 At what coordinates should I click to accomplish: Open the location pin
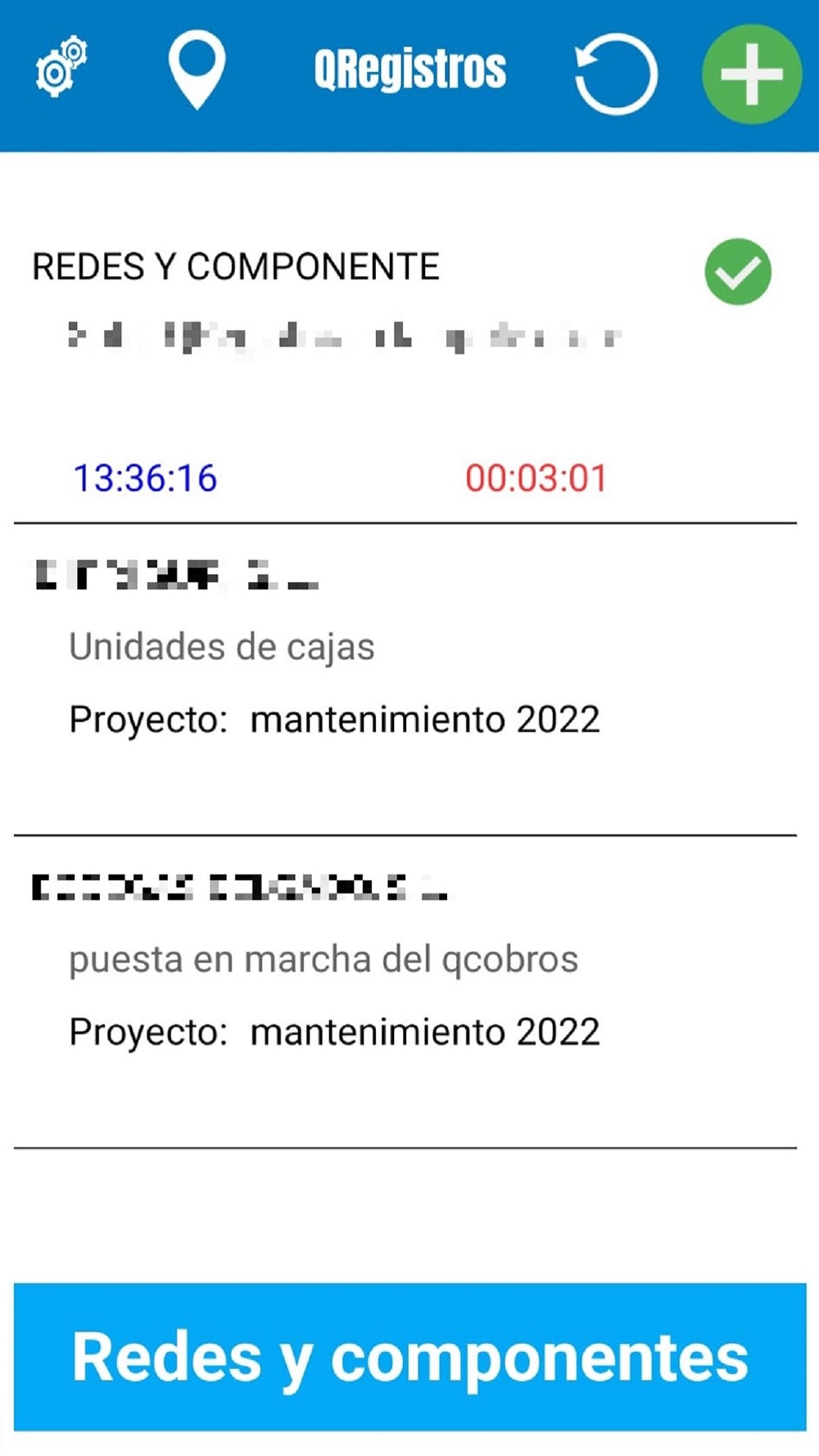[197, 67]
